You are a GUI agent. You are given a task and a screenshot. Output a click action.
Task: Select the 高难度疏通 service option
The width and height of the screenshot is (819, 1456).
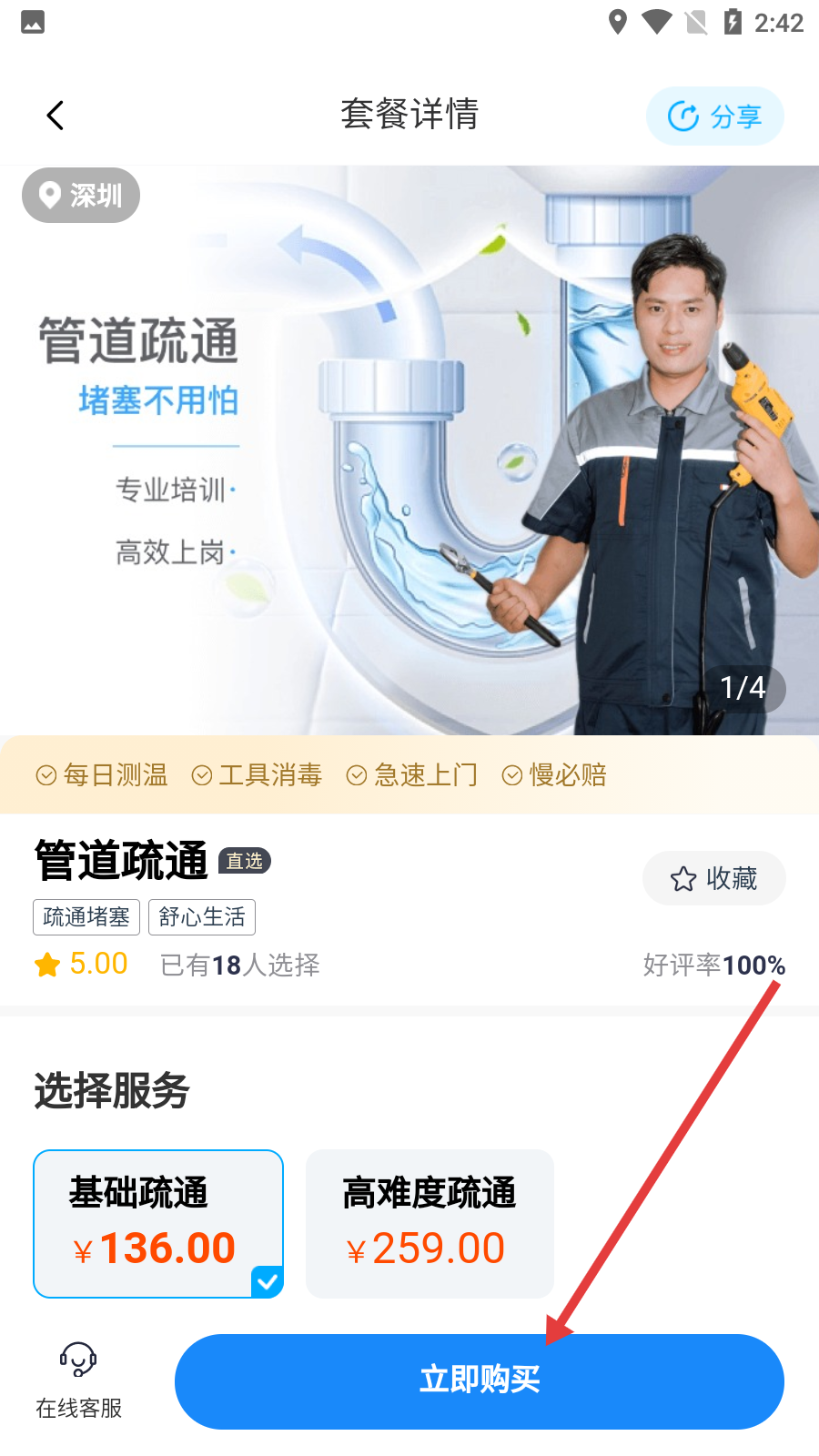tap(430, 1223)
